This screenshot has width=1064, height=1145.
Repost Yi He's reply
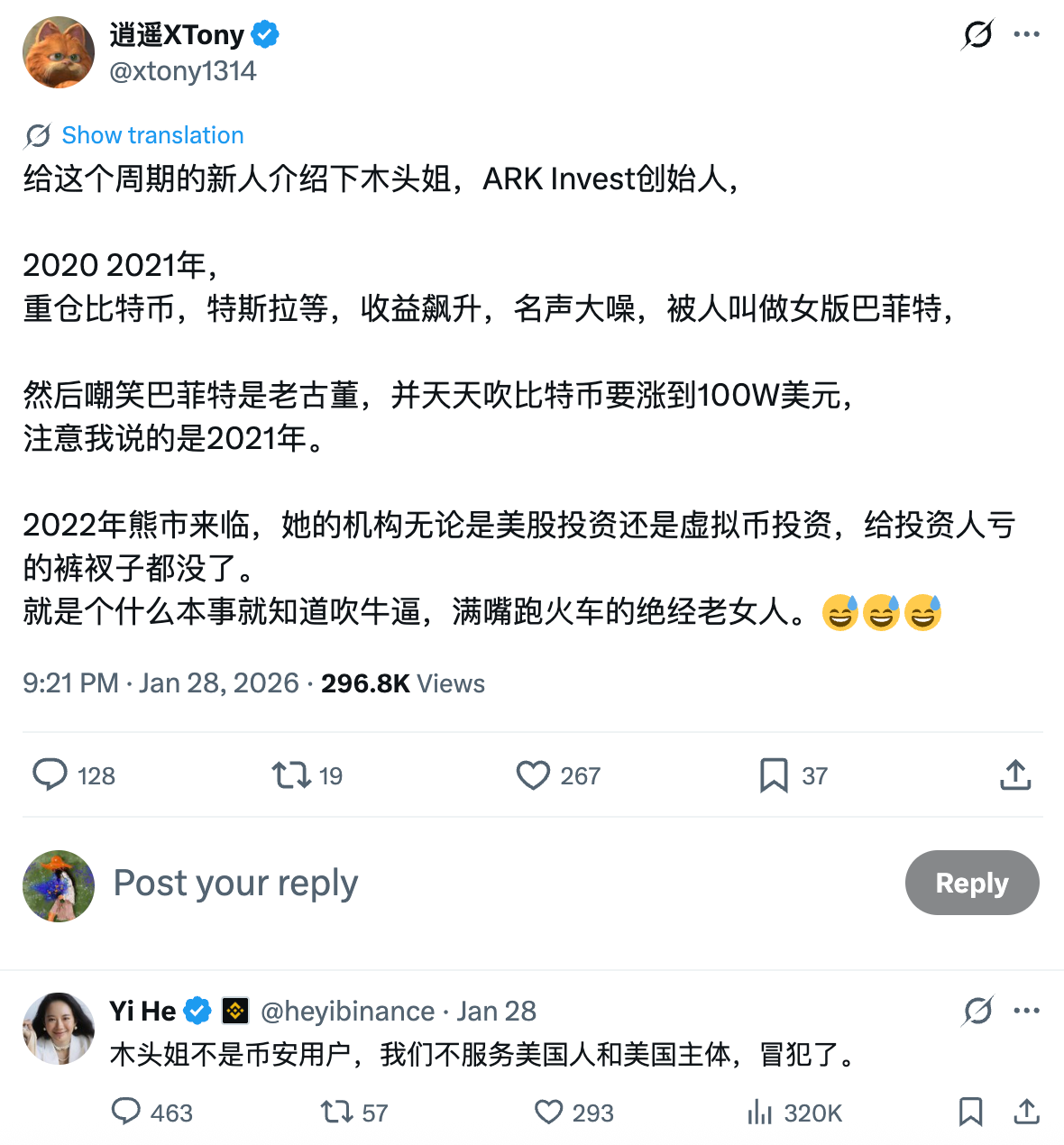point(337,1113)
